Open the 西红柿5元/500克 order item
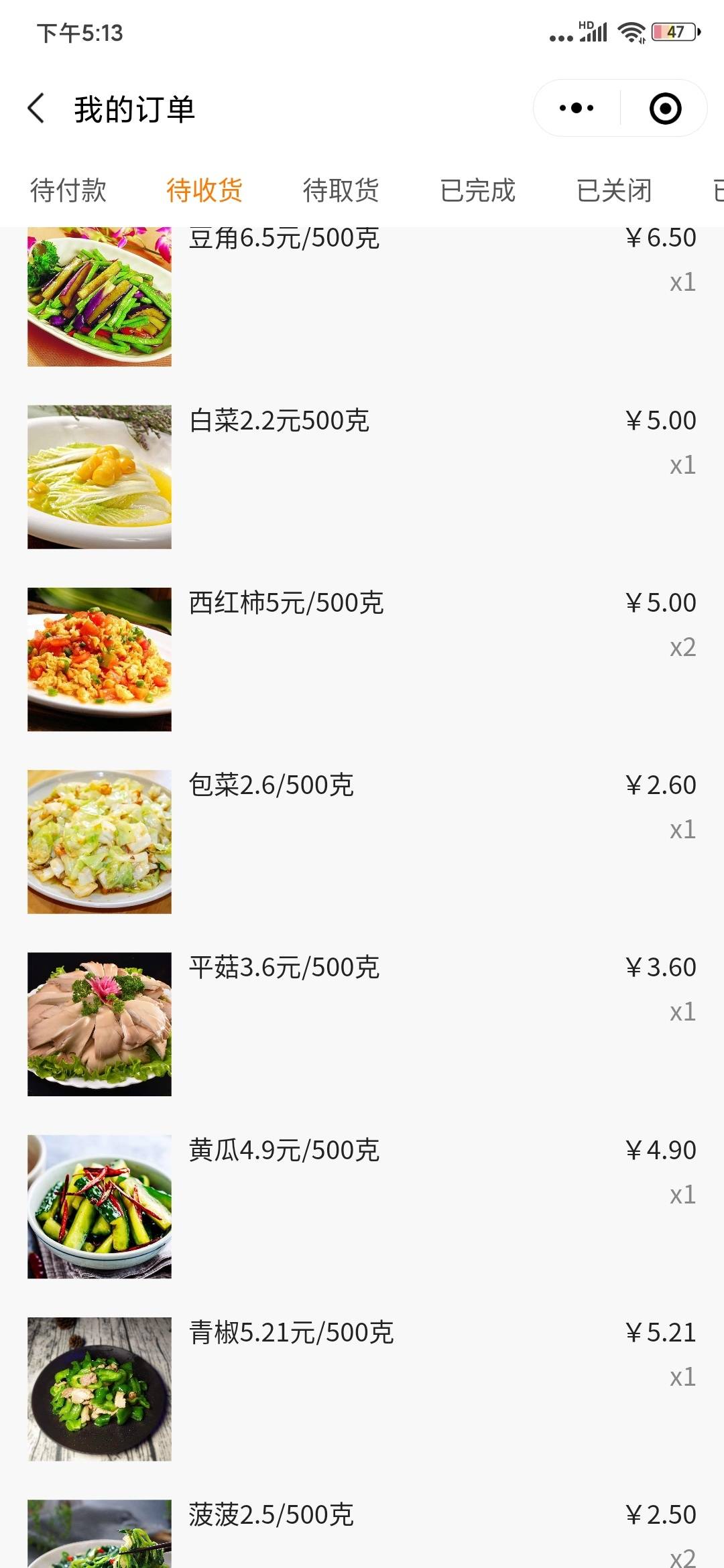Screen dimensions: 724x1568 point(362,659)
